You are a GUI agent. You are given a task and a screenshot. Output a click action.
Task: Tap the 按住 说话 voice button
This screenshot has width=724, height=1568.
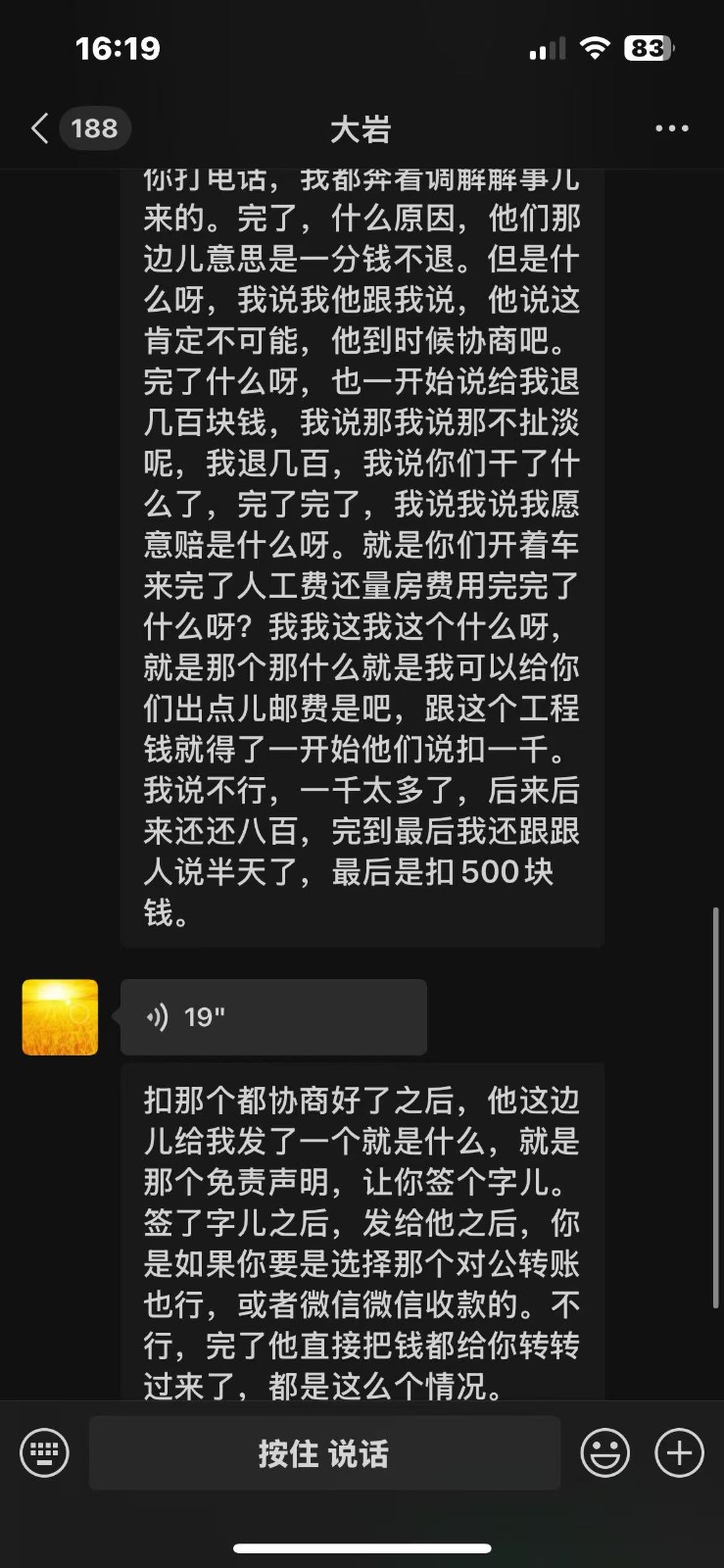[x=324, y=1452]
